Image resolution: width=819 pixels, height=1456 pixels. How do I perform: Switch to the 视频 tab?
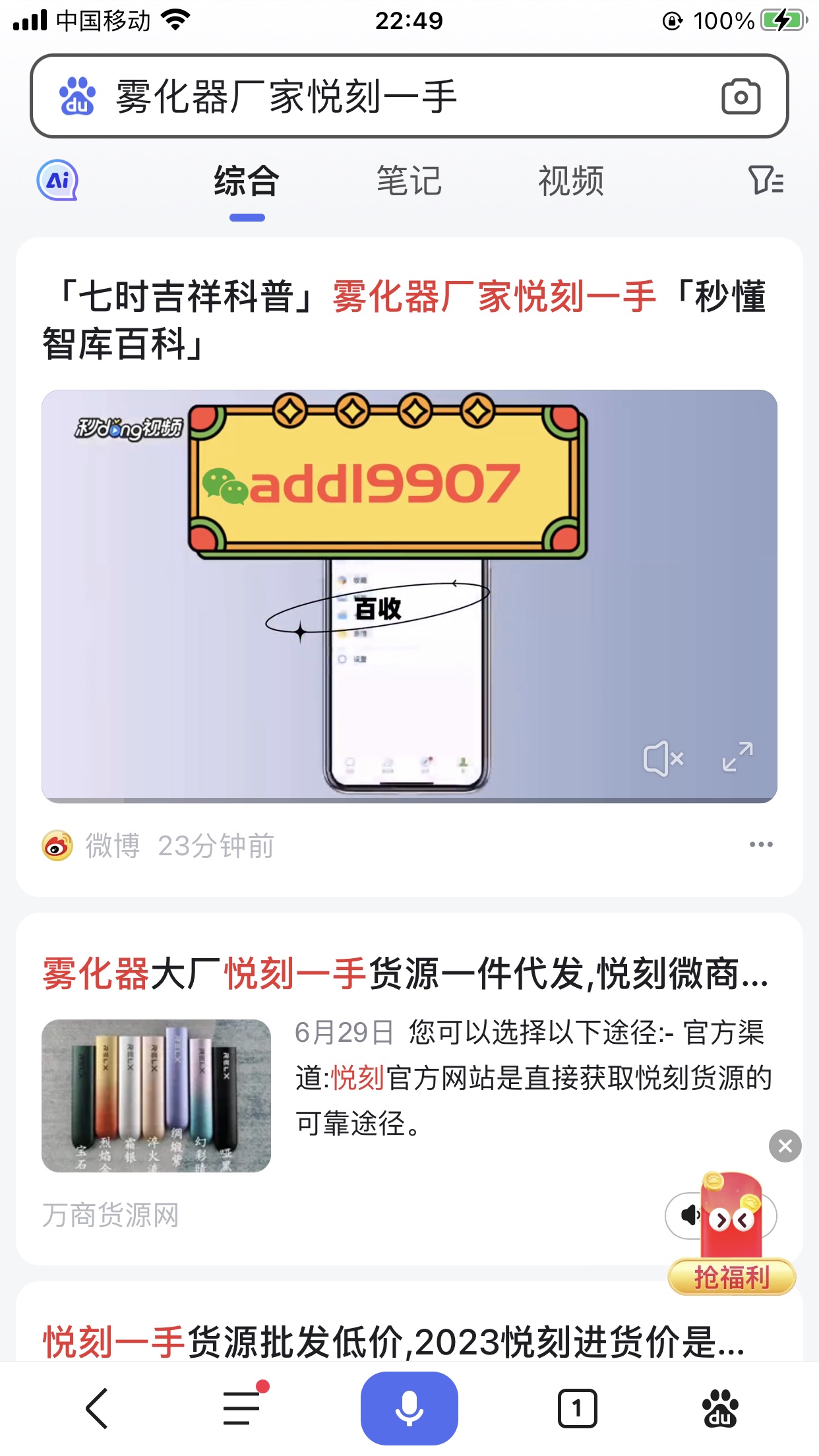pos(571,181)
